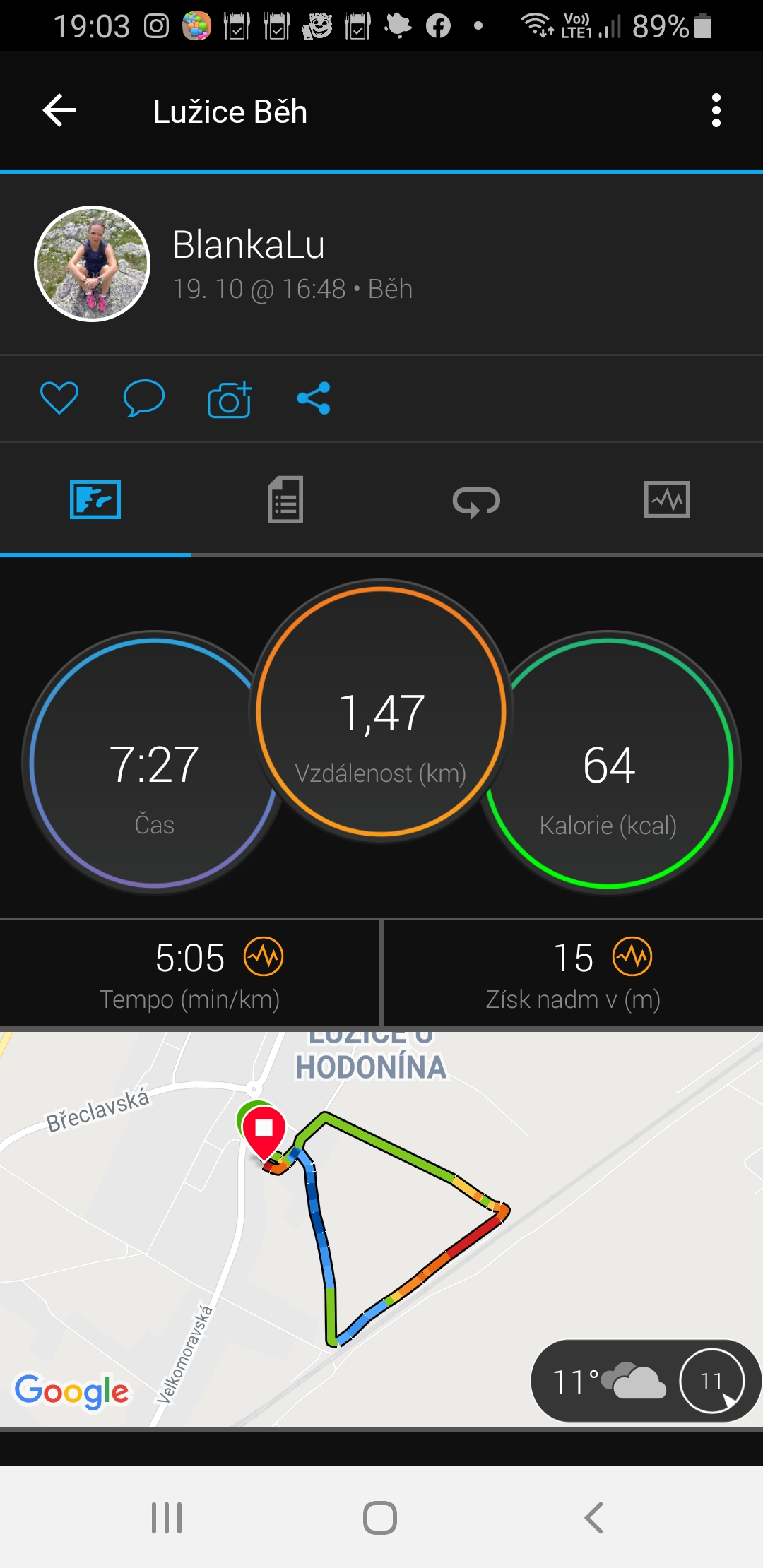Tap the 11° weather widget on the map
The width and height of the screenshot is (763, 1568).
[645, 1382]
